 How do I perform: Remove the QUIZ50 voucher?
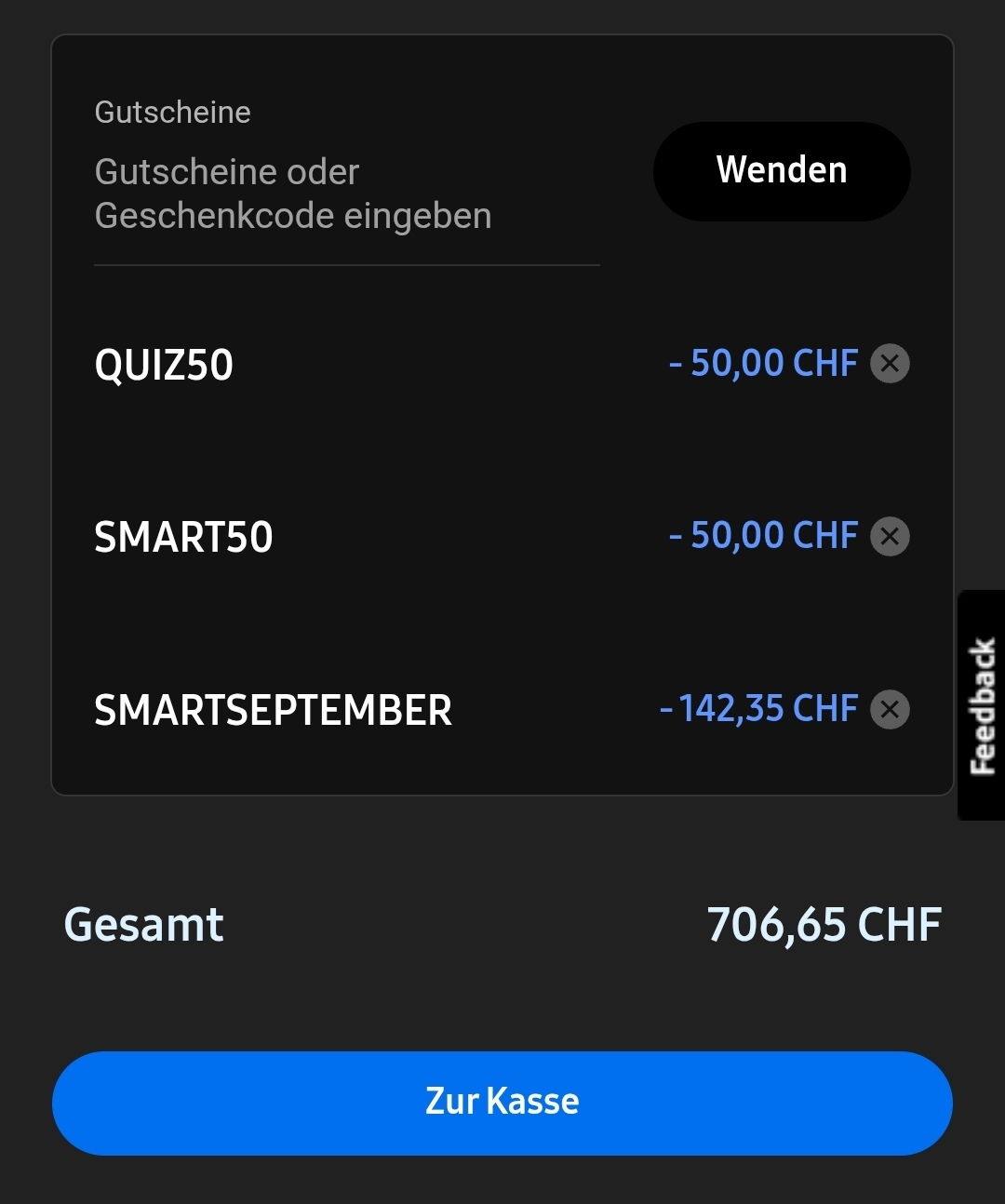coord(890,363)
